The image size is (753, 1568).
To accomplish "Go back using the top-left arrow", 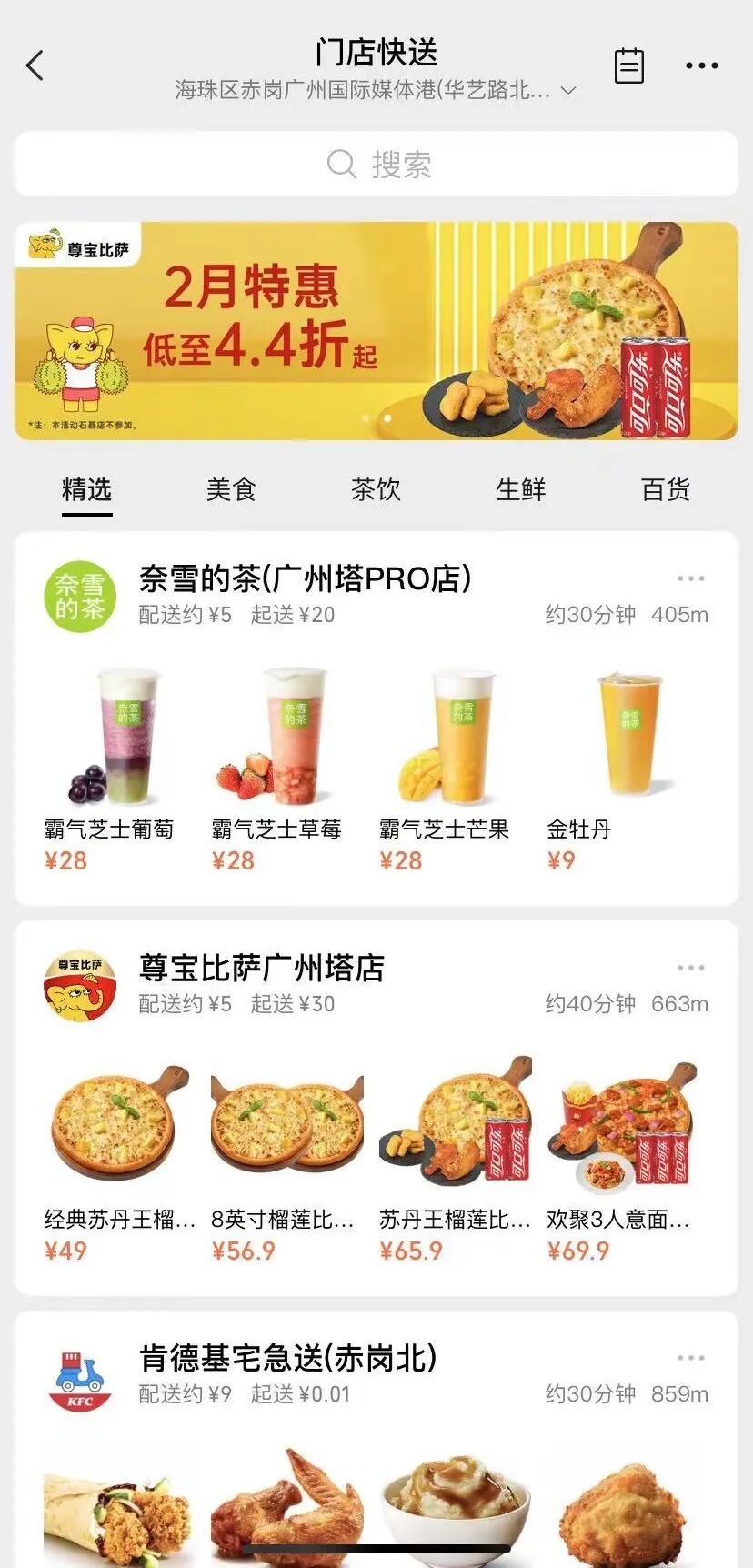I will [x=35, y=65].
